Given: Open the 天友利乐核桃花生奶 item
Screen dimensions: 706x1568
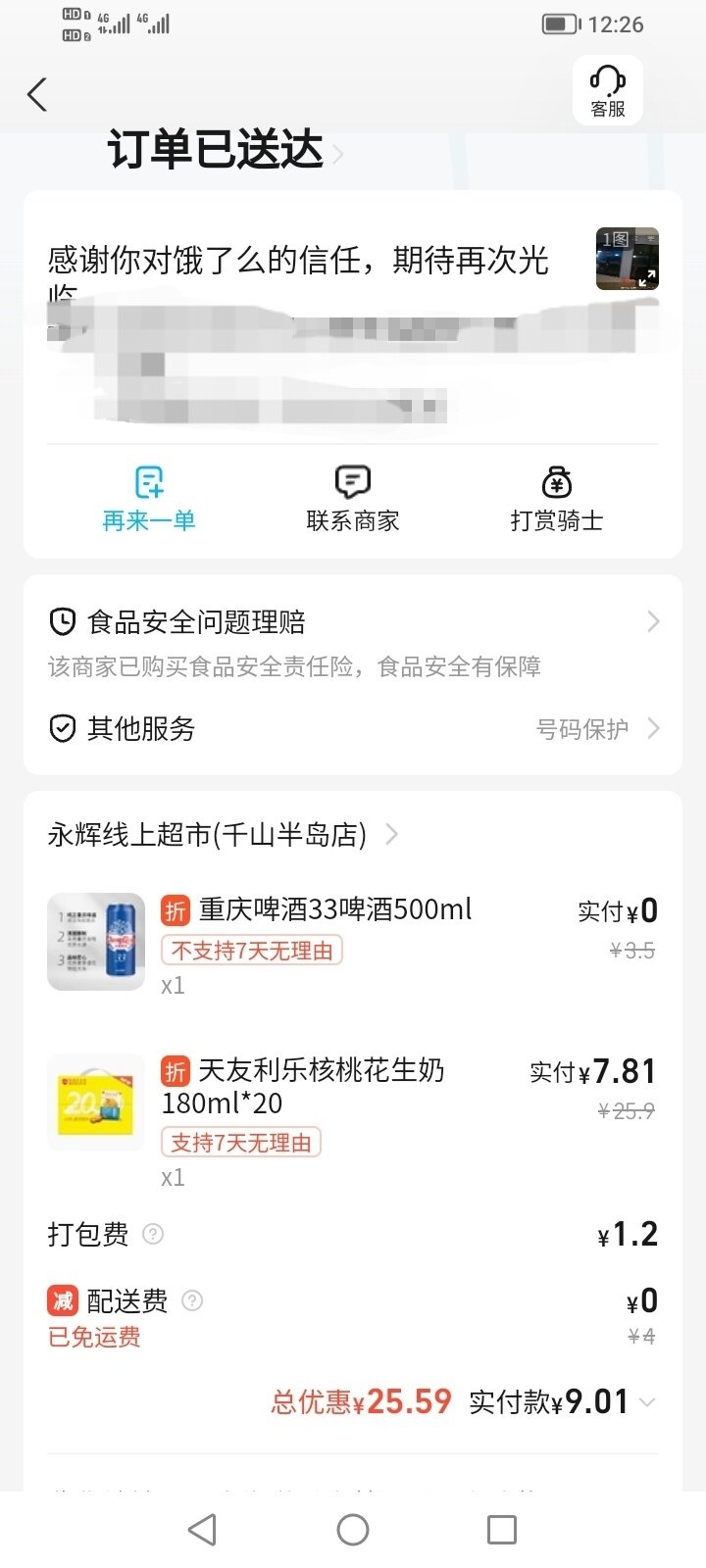Looking at the screenshot, I should click(x=321, y=1070).
